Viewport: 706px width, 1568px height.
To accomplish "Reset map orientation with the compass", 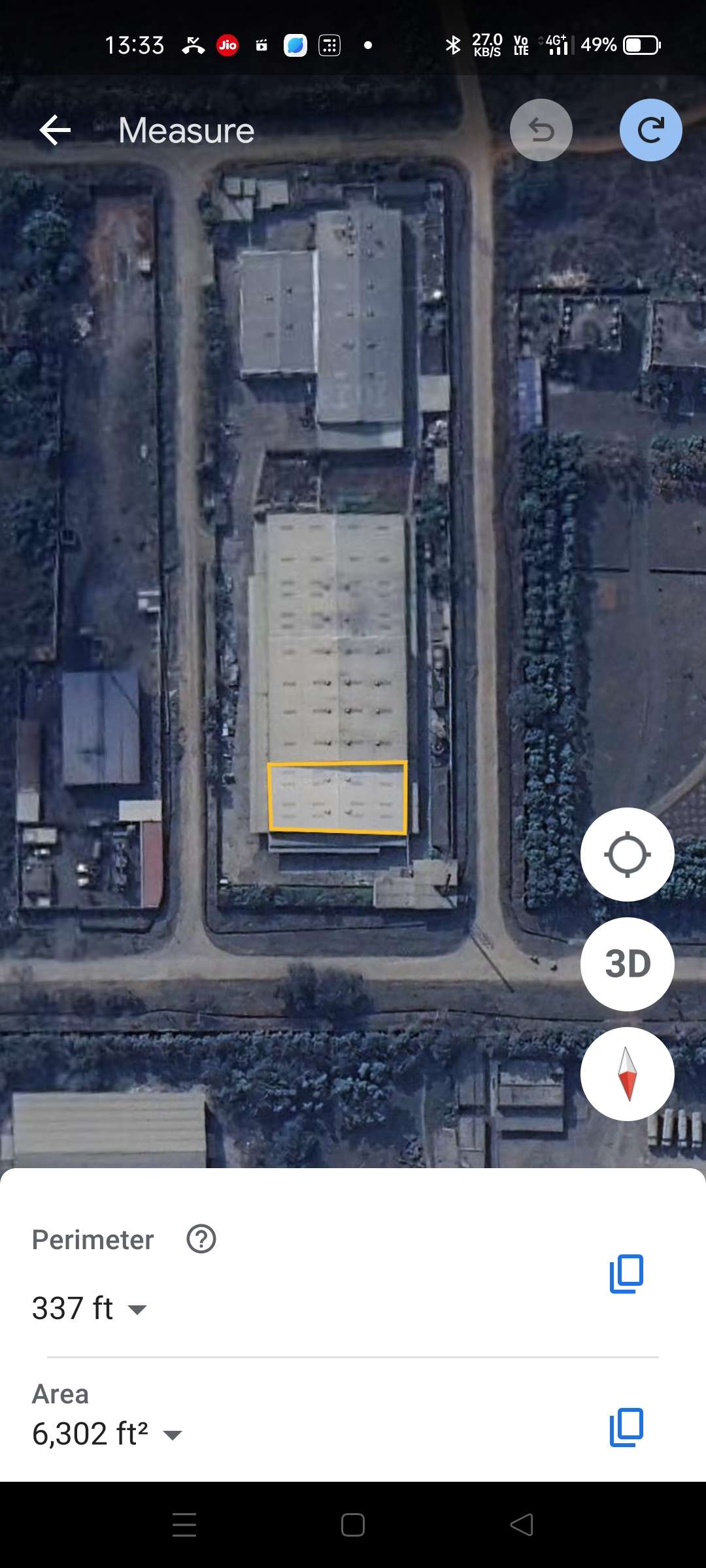I will 627,1074.
